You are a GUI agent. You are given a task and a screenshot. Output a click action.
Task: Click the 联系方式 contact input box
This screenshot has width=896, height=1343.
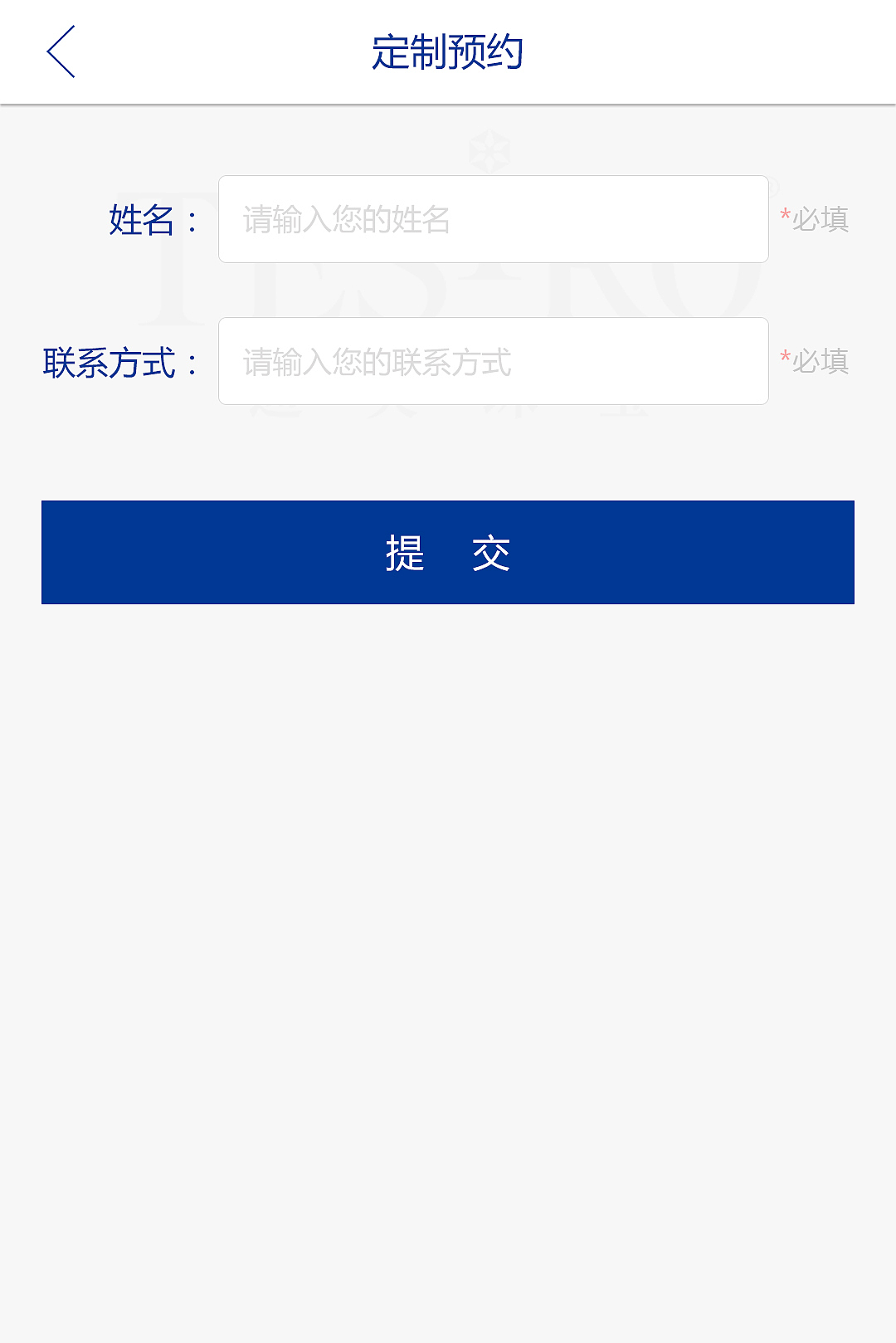tap(493, 360)
